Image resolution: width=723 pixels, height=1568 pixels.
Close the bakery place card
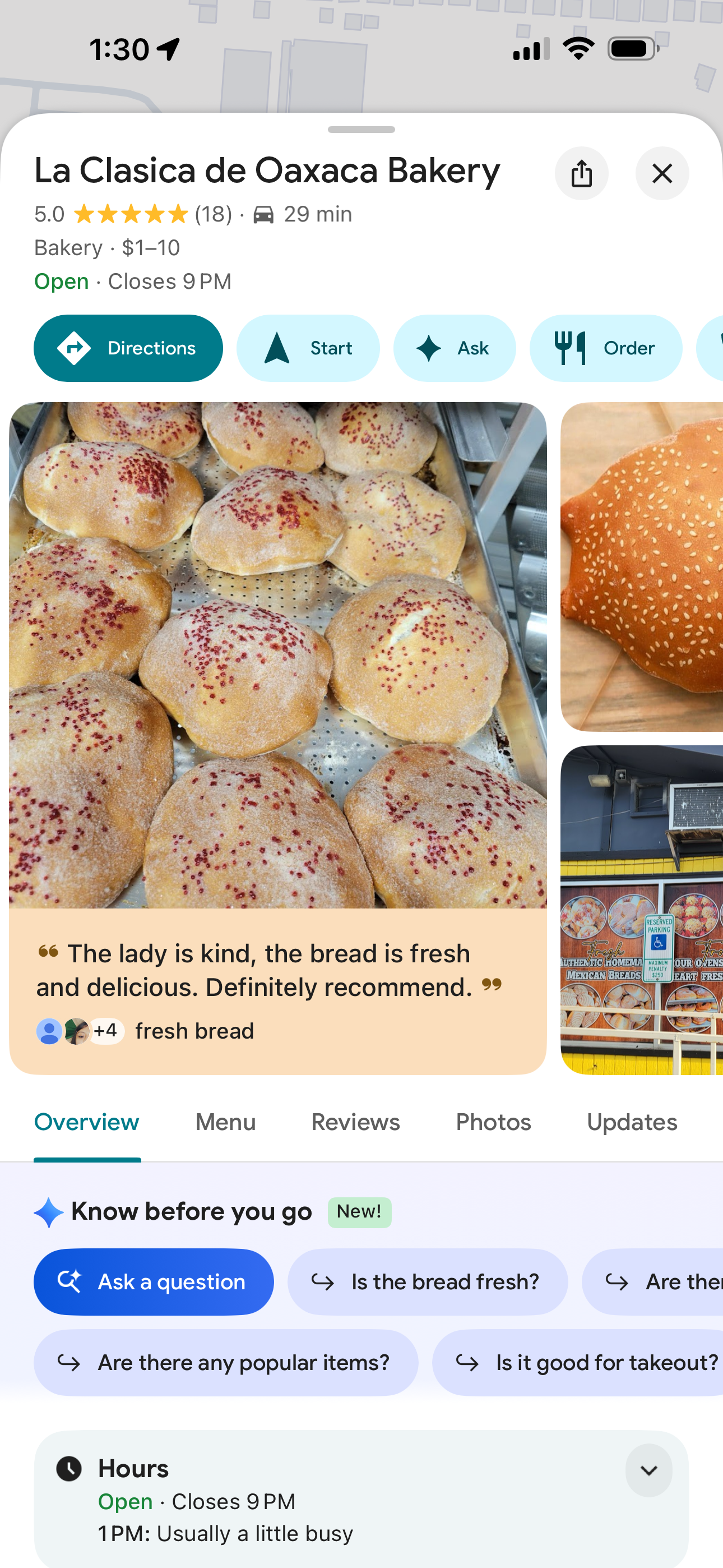click(x=661, y=173)
